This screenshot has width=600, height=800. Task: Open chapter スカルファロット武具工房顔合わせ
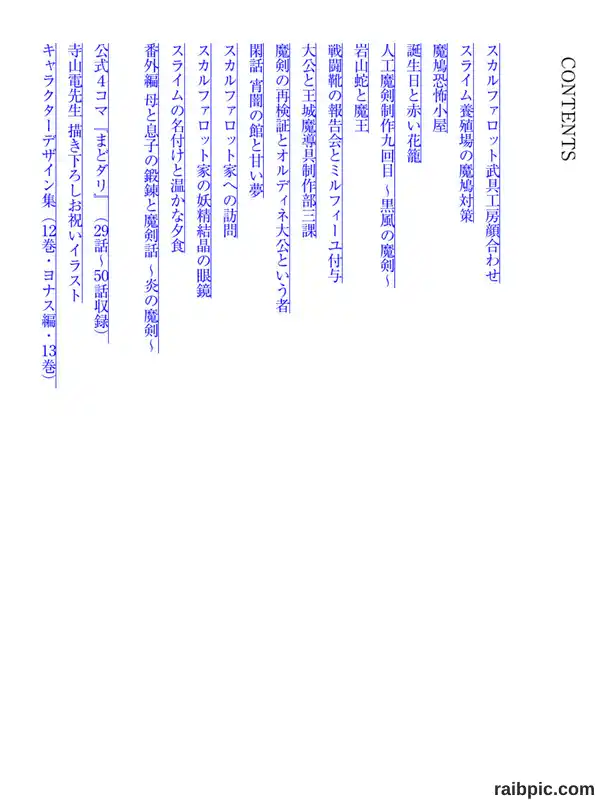click(493, 163)
